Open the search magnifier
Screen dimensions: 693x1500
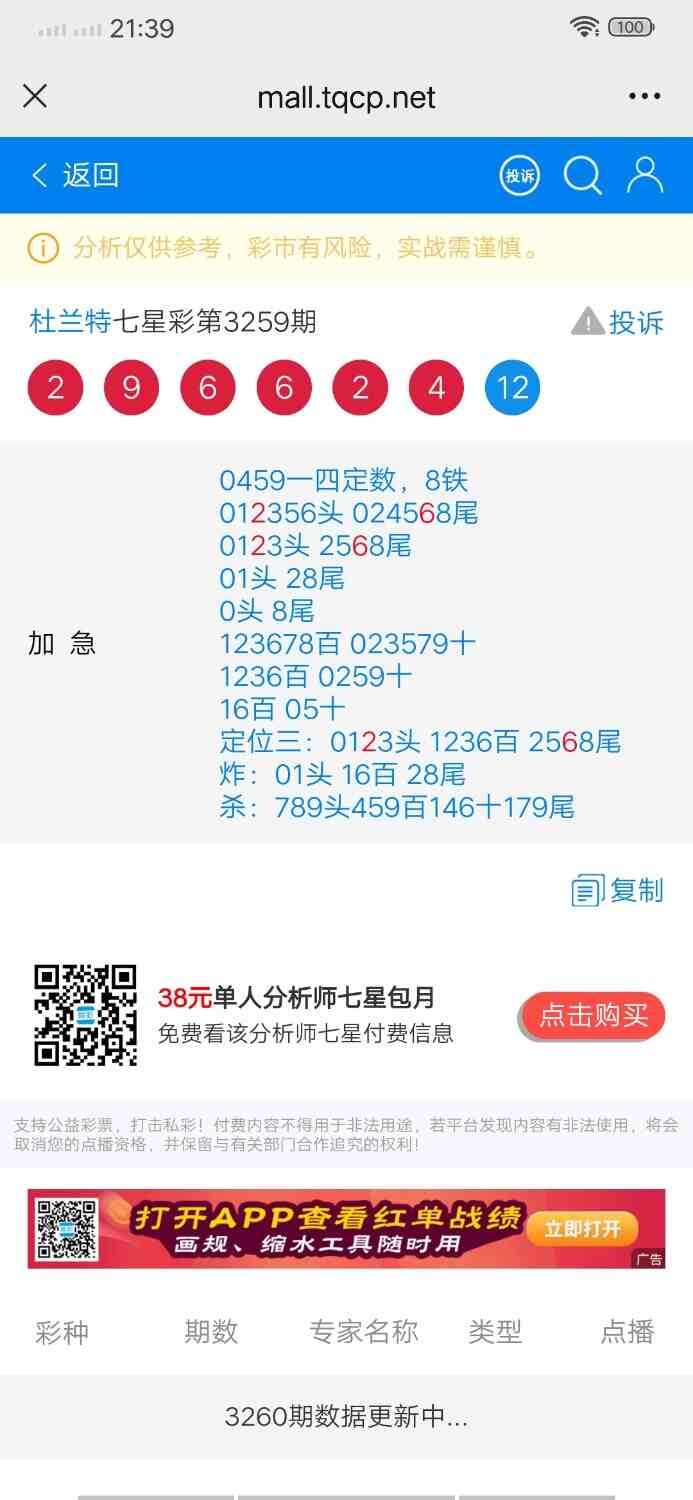582,176
